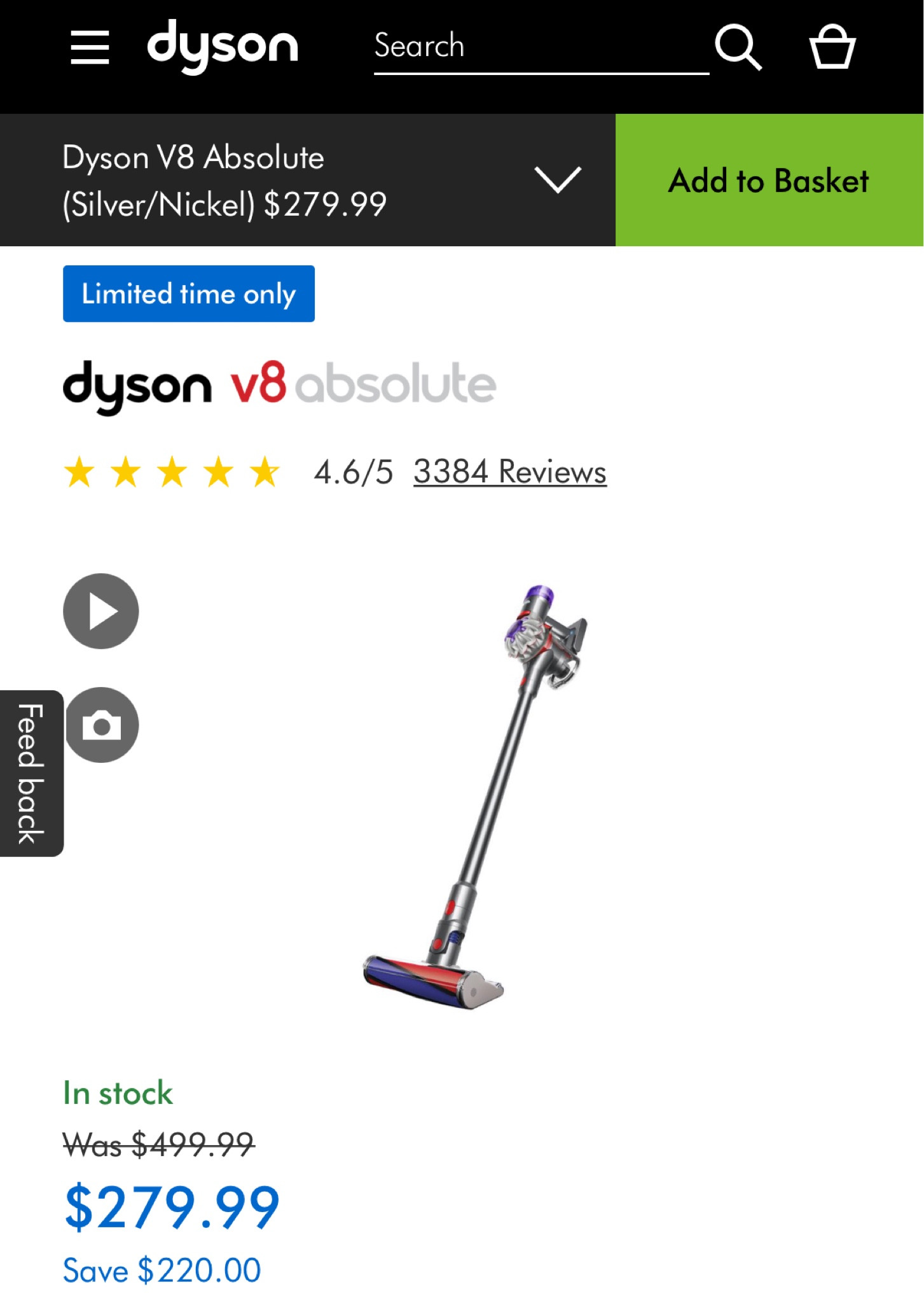Open the navigation hamburger menu
The height and width of the screenshot is (1303, 924).
91,46
